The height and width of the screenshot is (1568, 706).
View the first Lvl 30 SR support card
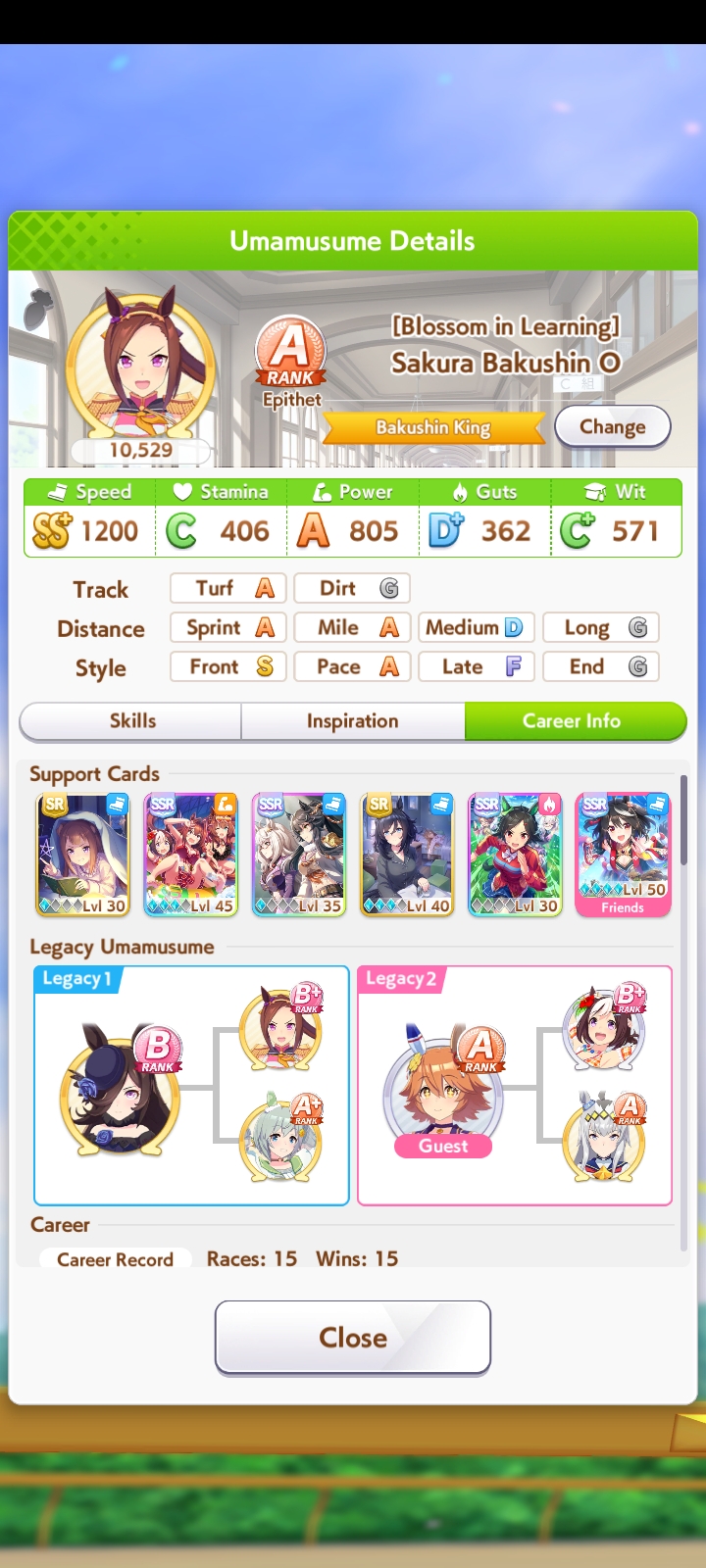click(83, 855)
